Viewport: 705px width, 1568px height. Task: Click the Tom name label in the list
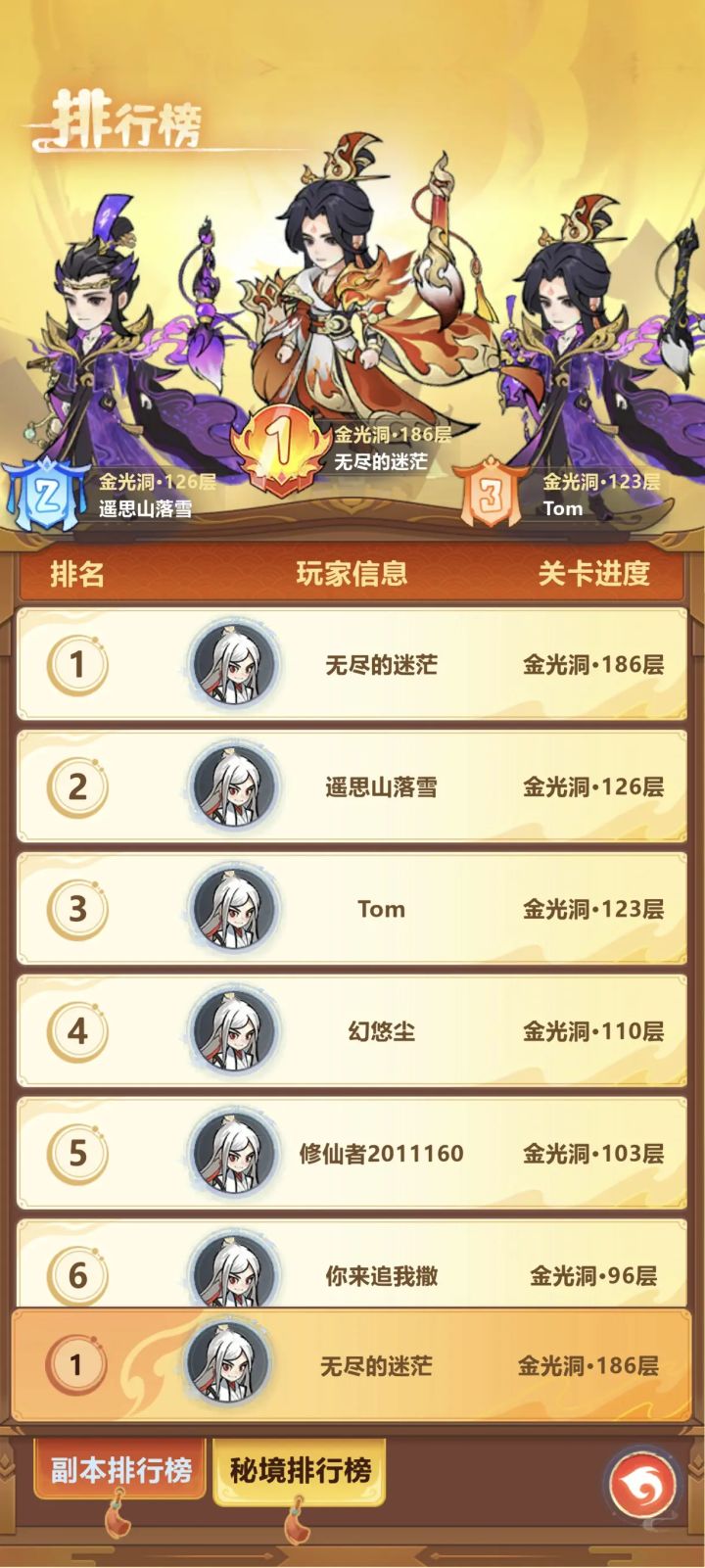(x=381, y=909)
